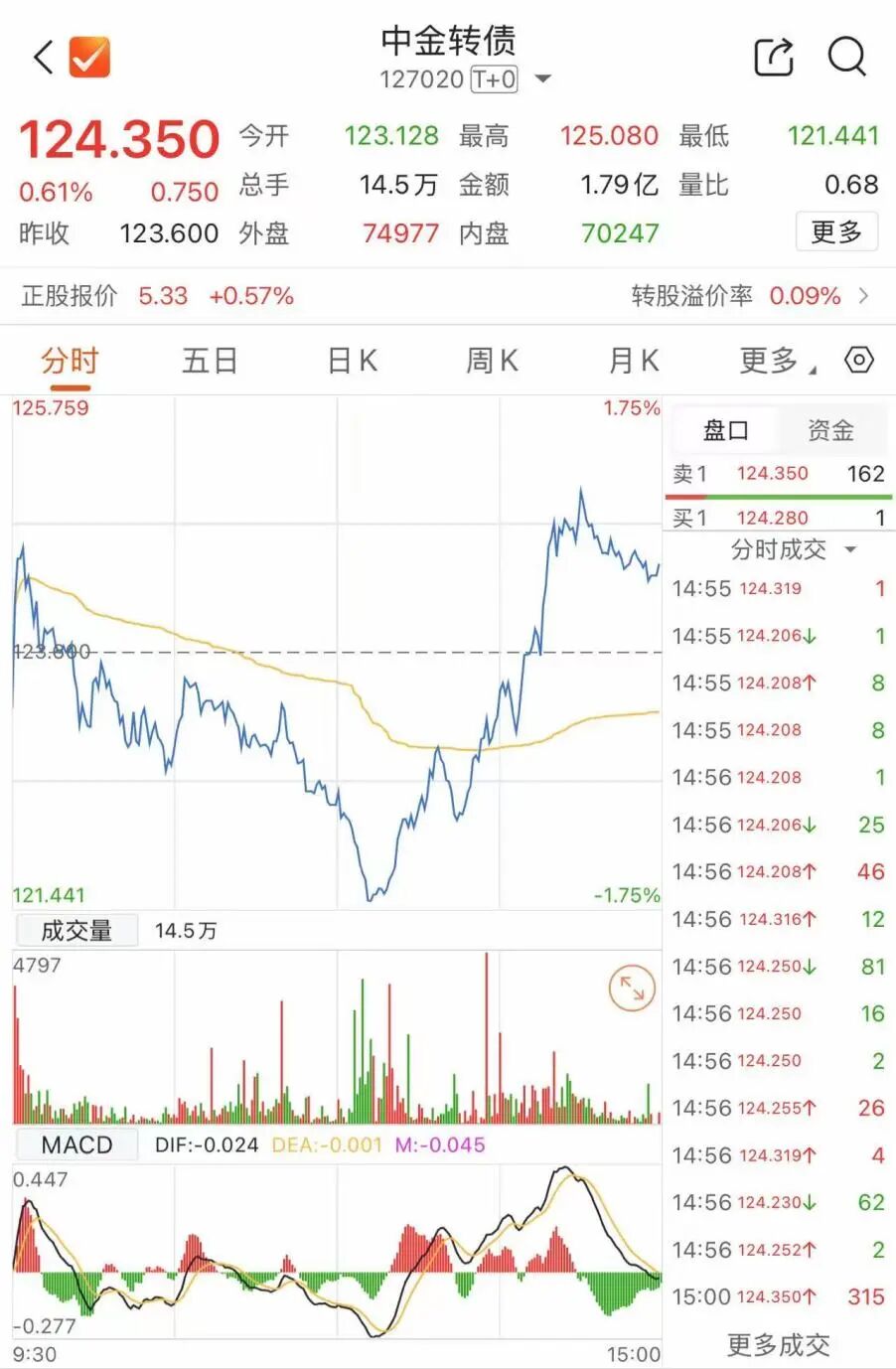Image resolution: width=896 pixels, height=1369 pixels.
Task: Expand the chart to fullscreen
Action: pyautogui.click(x=632, y=988)
